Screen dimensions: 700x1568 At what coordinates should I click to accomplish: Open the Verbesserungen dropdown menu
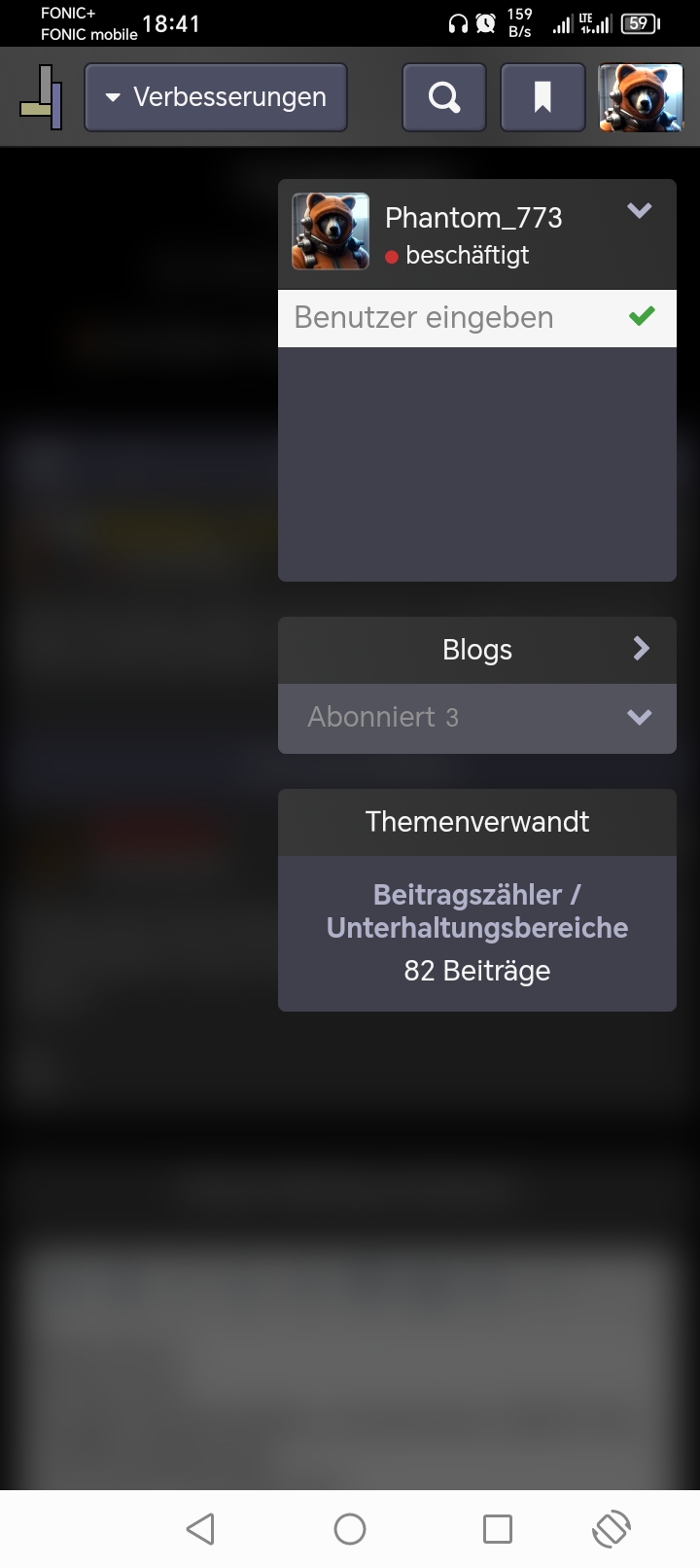(x=216, y=97)
